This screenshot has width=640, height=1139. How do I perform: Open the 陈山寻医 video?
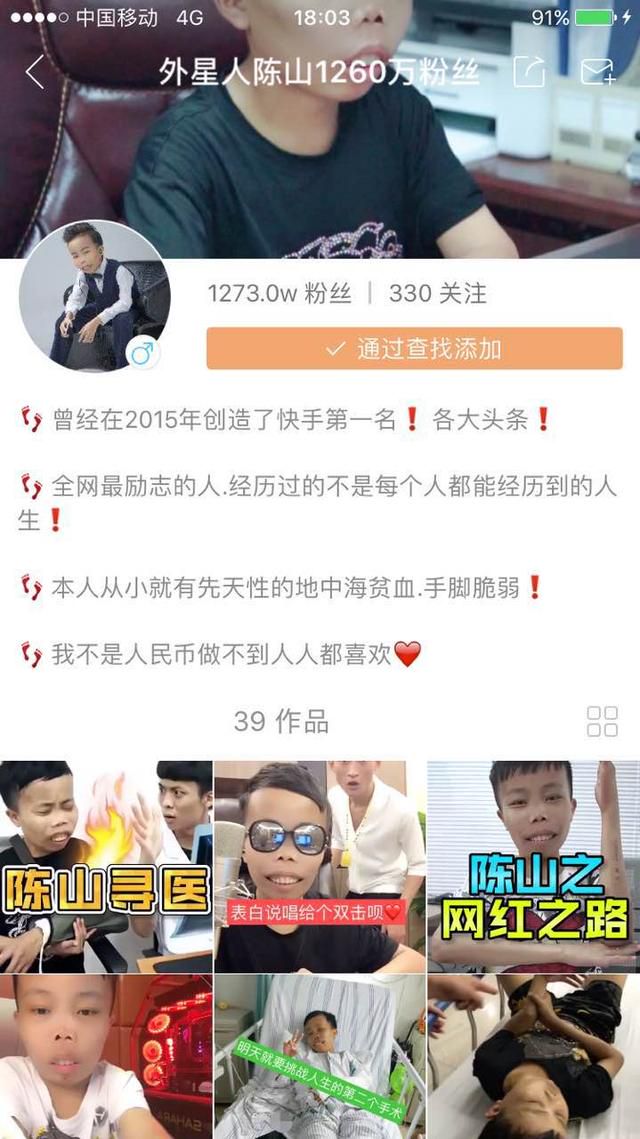coord(106,866)
